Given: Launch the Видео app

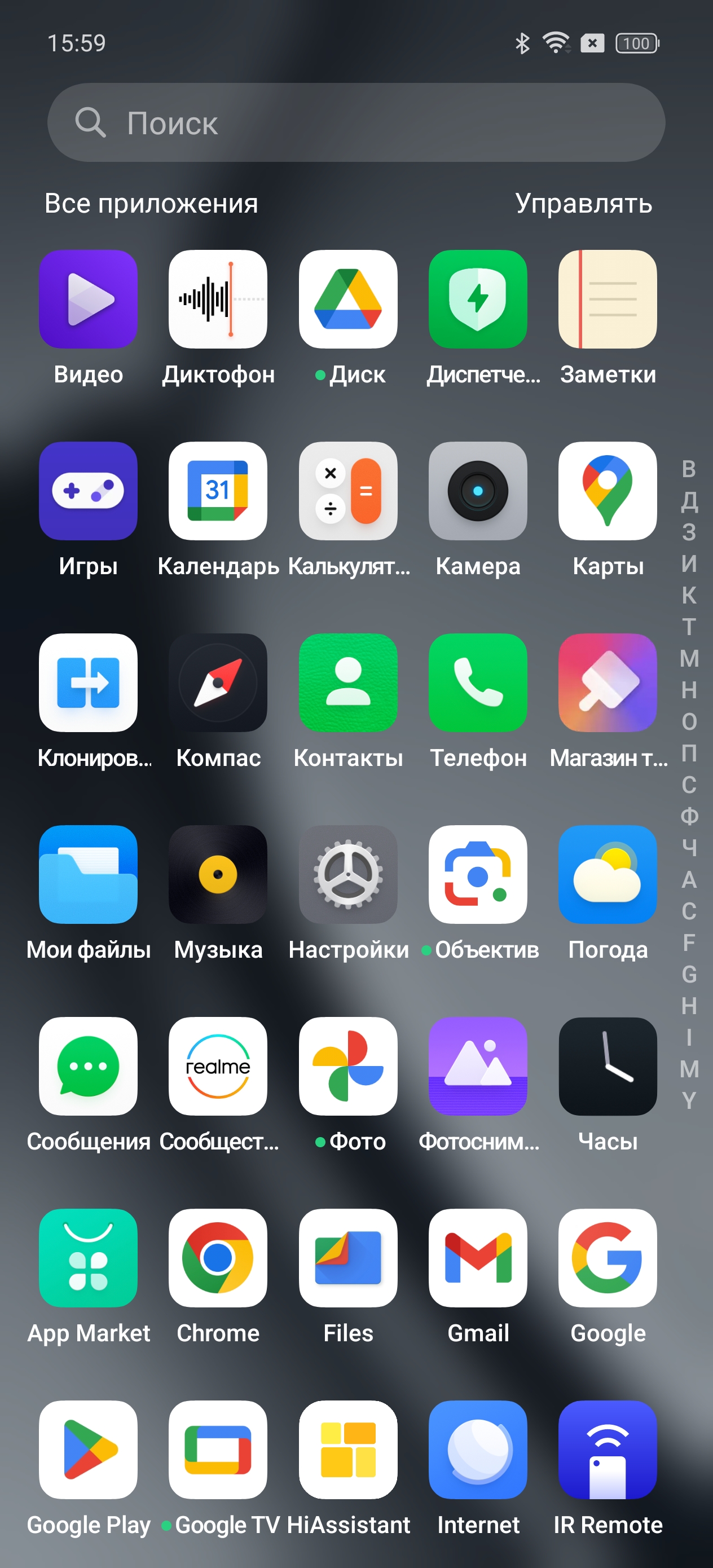Looking at the screenshot, I should pos(89,299).
